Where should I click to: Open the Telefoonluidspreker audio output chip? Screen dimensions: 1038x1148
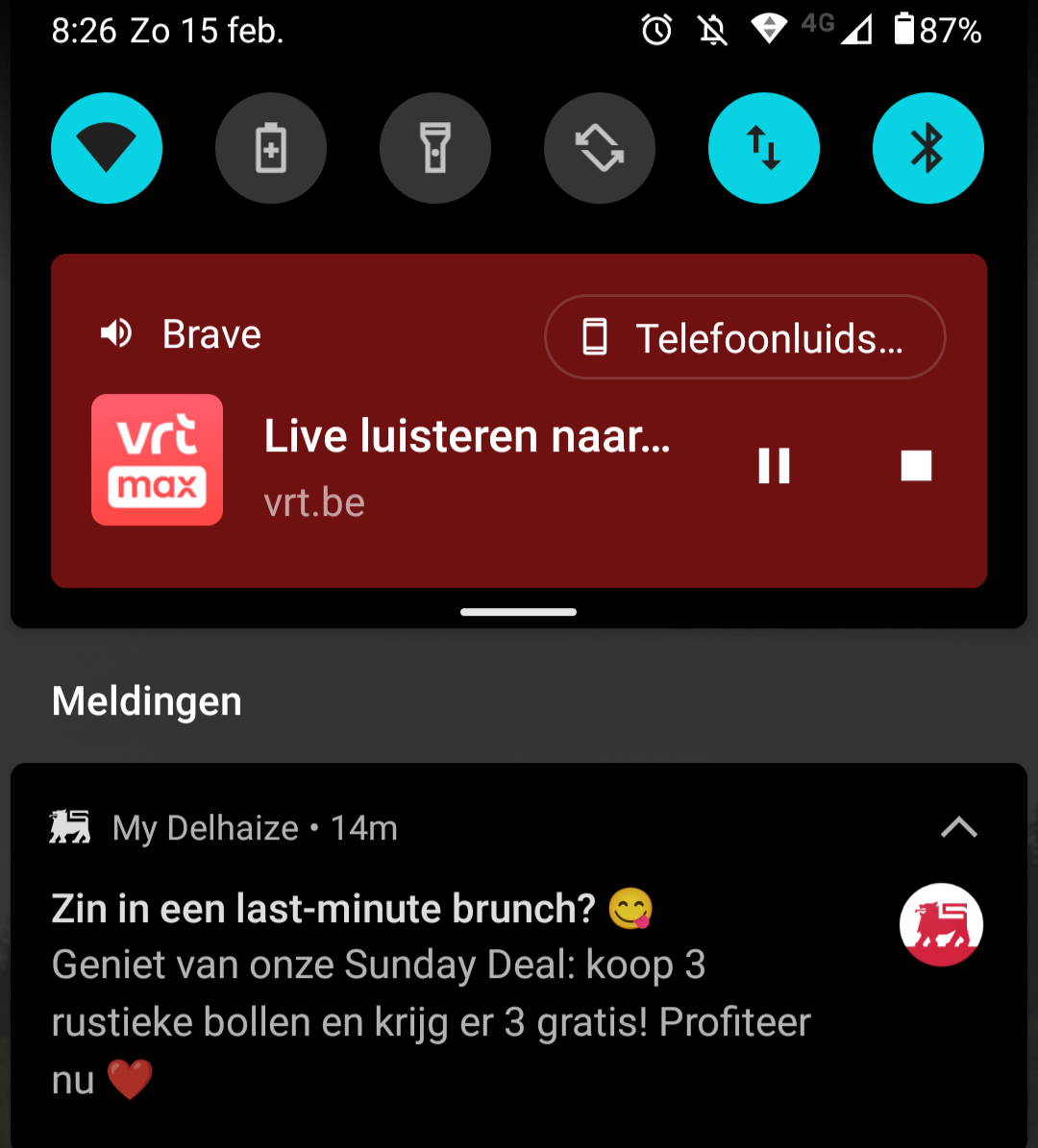(745, 337)
